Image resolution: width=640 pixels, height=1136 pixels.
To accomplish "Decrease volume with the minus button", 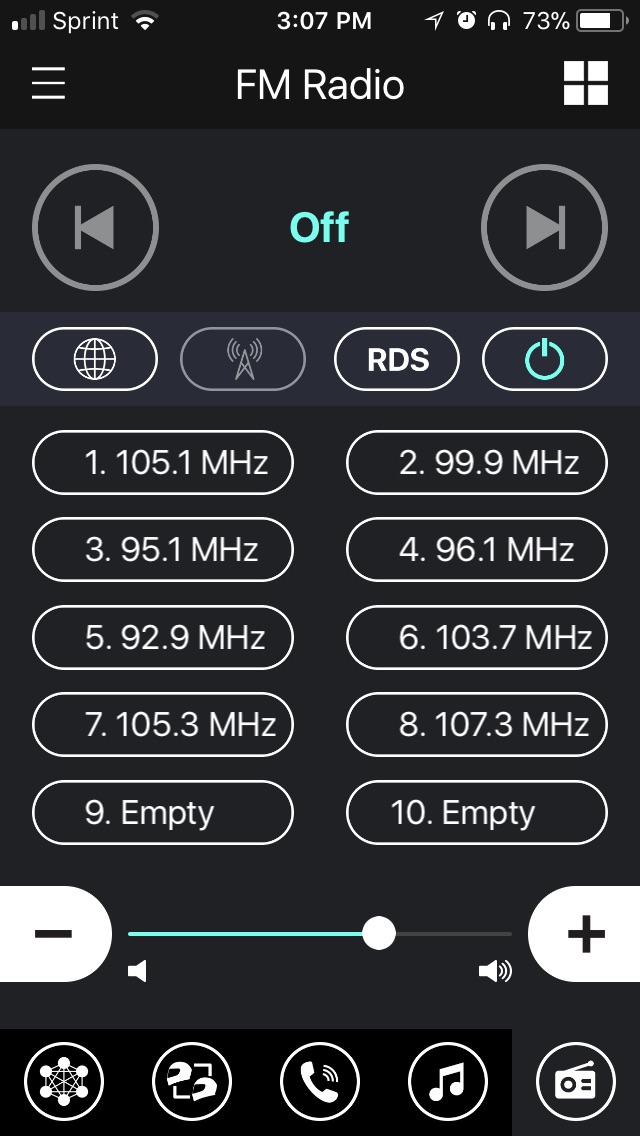I will 55,934.
